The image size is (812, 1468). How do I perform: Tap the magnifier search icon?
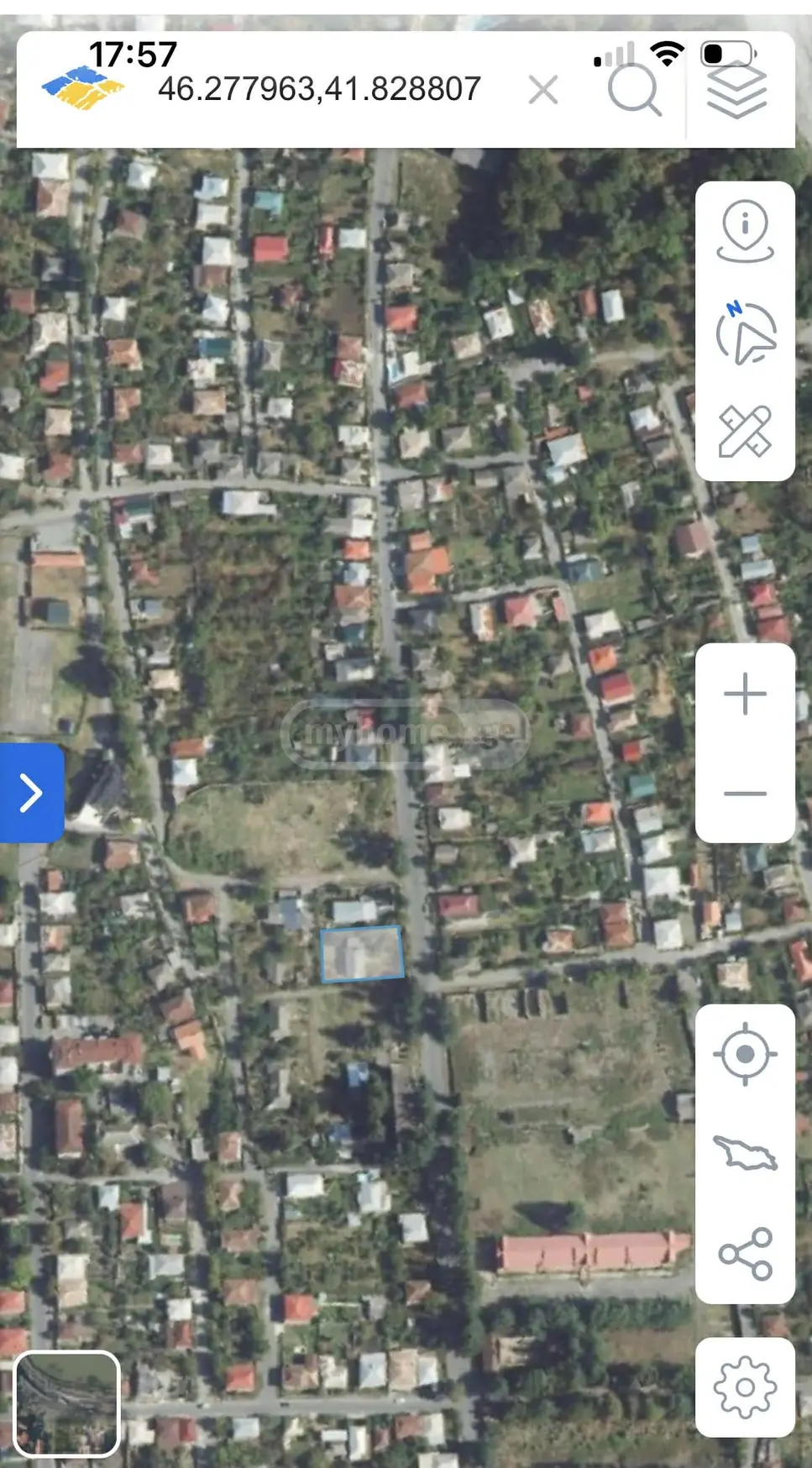click(634, 89)
